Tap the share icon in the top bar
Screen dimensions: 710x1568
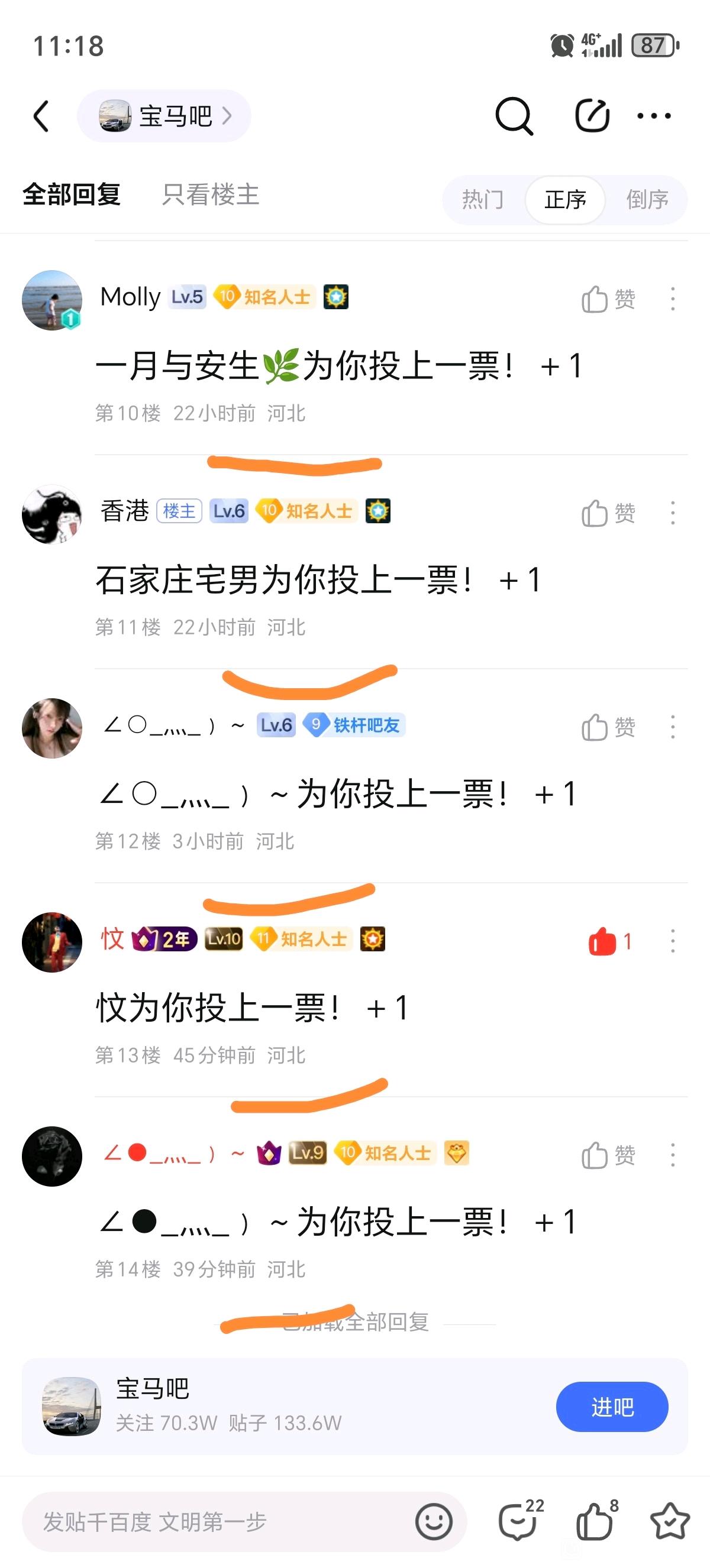pyautogui.click(x=592, y=116)
